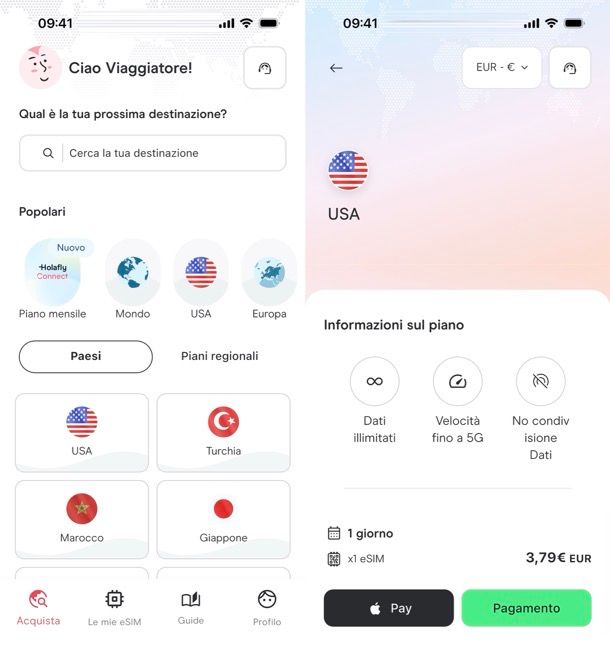610x661 pixels.
Task: Switch to the Piani regionali tab
Action: point(219,356)
